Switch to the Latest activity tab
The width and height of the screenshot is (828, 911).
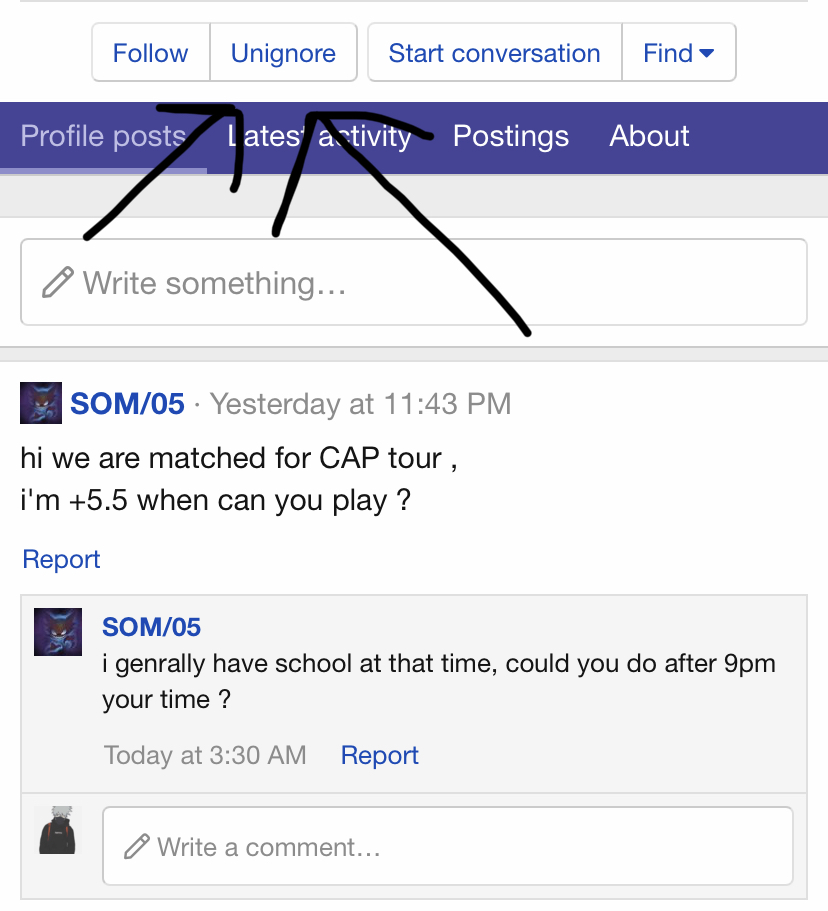coord(319,136)
